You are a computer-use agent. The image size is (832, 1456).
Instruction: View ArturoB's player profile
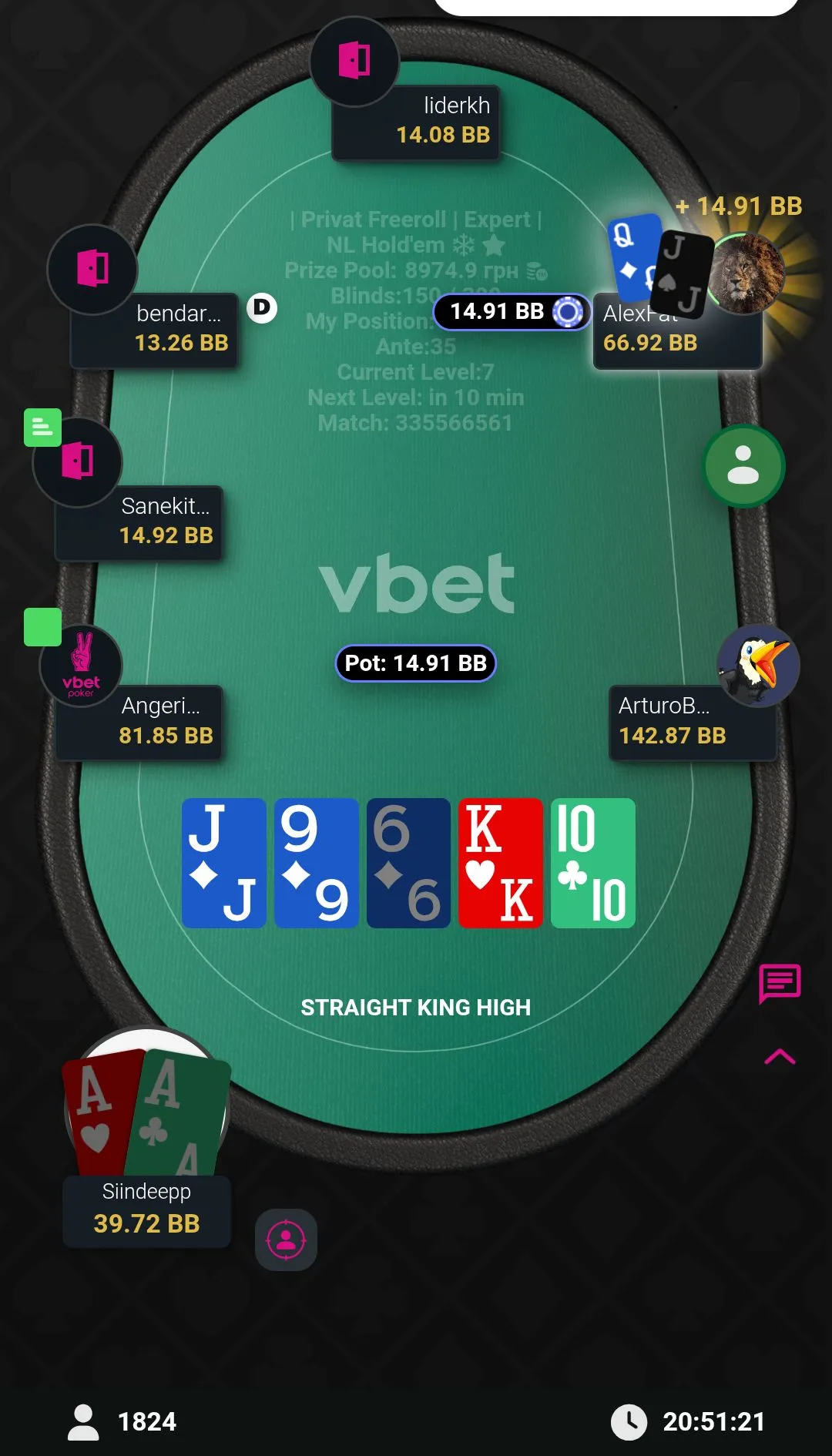759,666
